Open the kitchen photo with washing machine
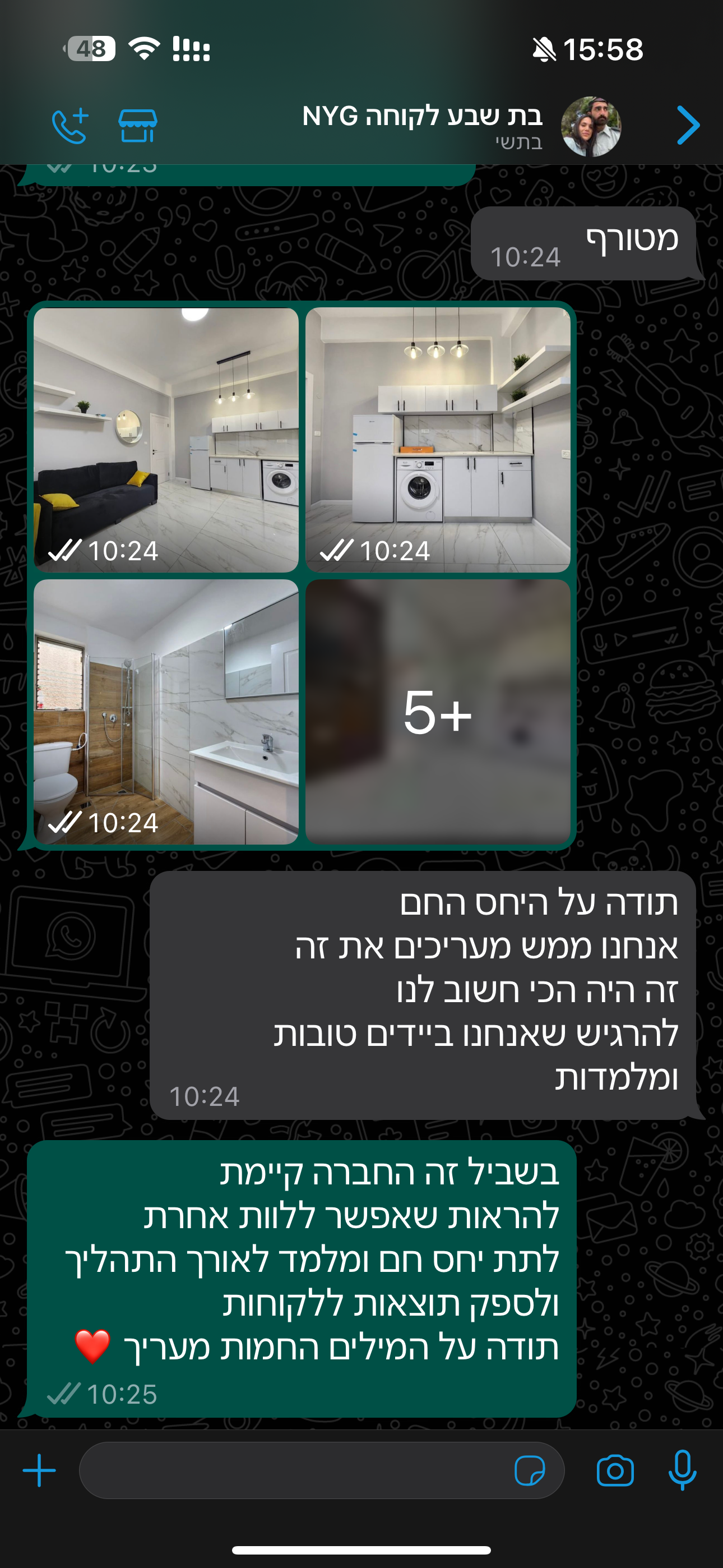Image resolution: width=723 pixels, height=1568 pixels. click(x=438, y=440)
